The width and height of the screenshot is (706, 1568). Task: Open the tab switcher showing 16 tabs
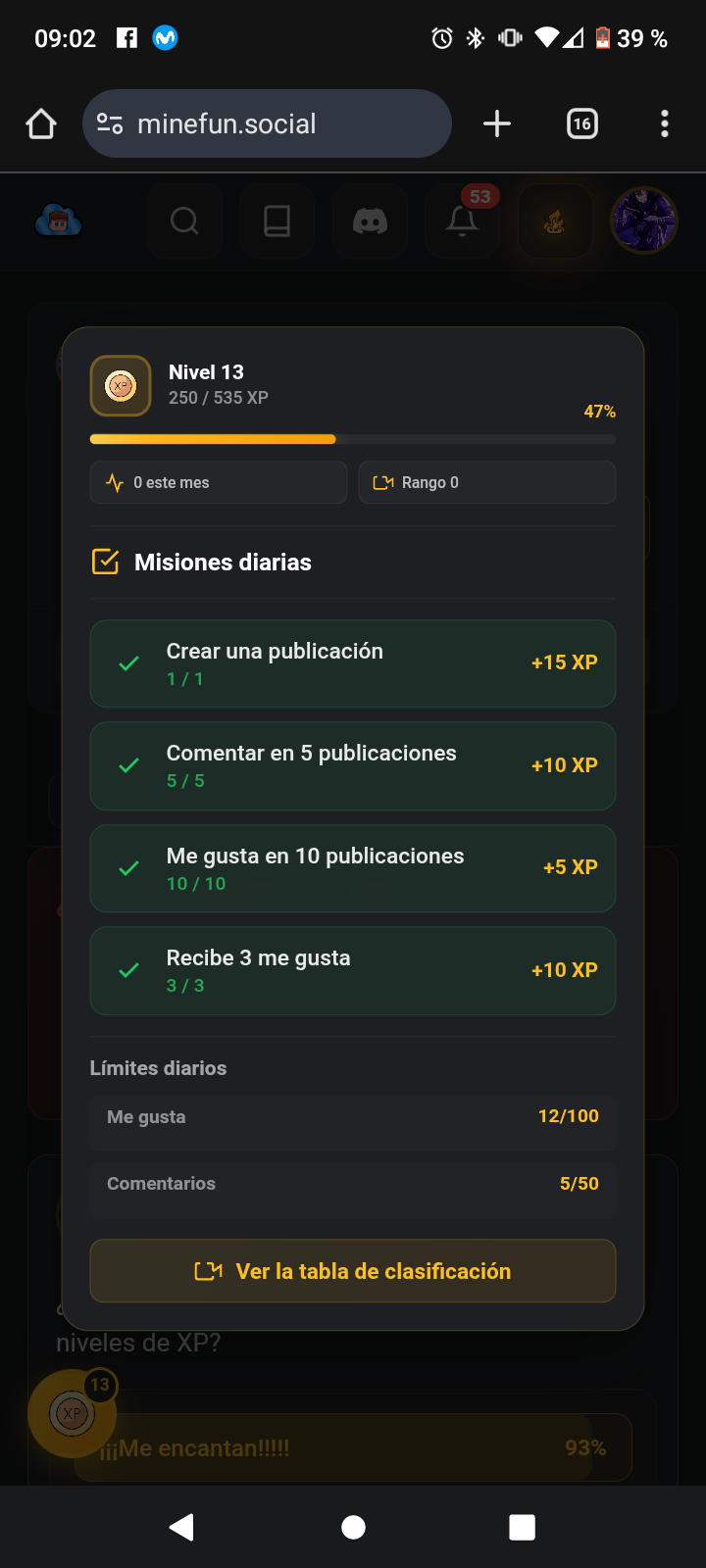tap(582, 123)
